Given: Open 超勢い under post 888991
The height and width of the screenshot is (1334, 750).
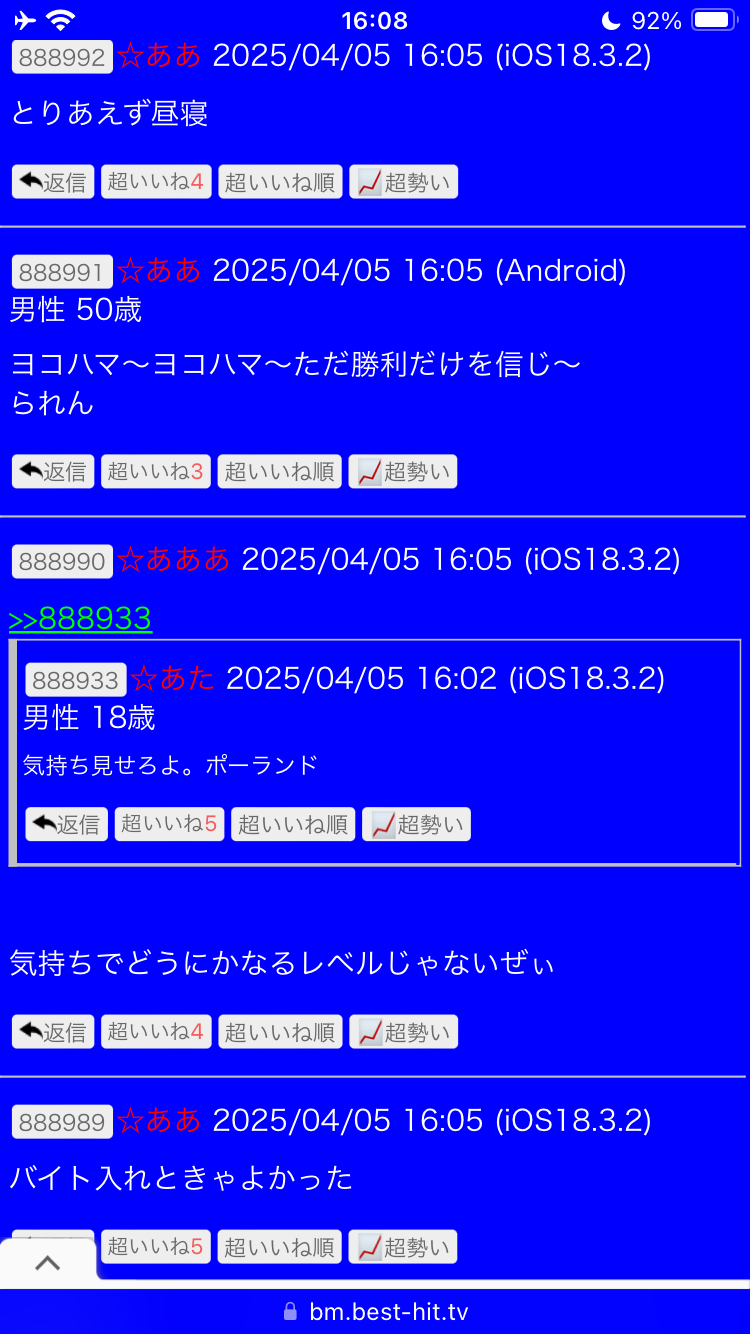Looking at the screenshot, I should tap(403, 471).
